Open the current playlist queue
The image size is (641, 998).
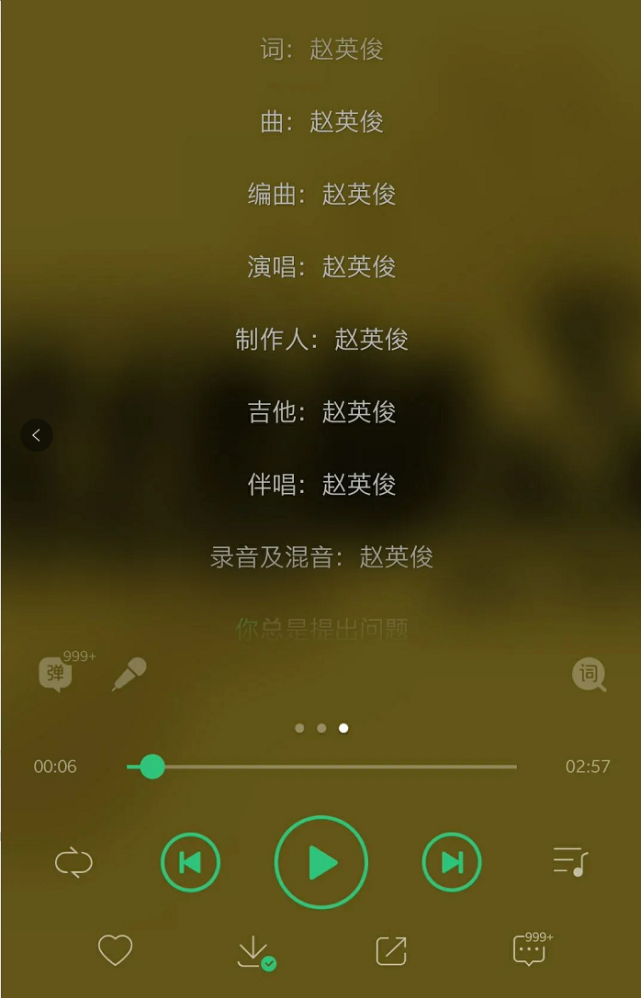pos(571,861)
